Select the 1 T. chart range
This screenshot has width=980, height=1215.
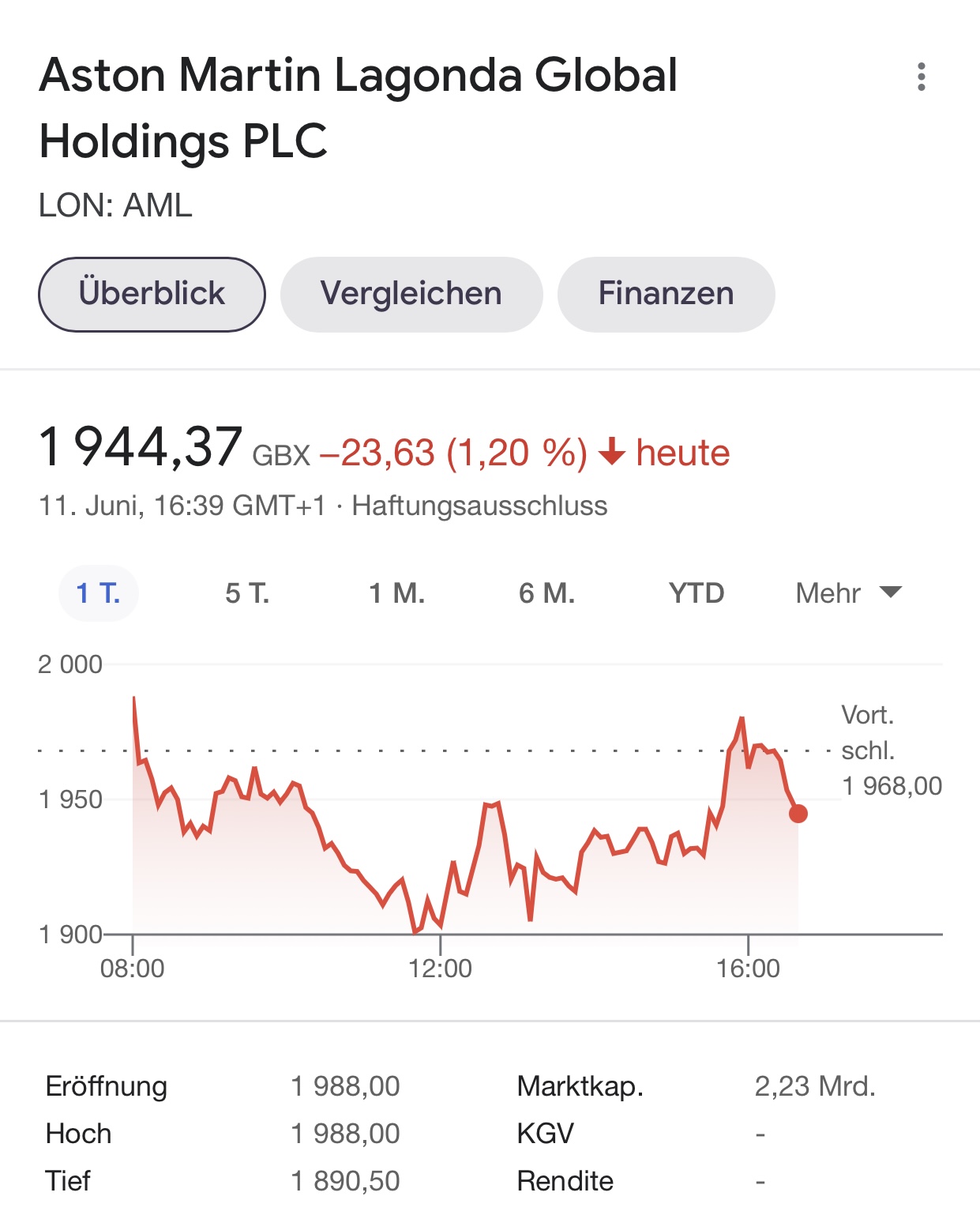pos(99,592)
